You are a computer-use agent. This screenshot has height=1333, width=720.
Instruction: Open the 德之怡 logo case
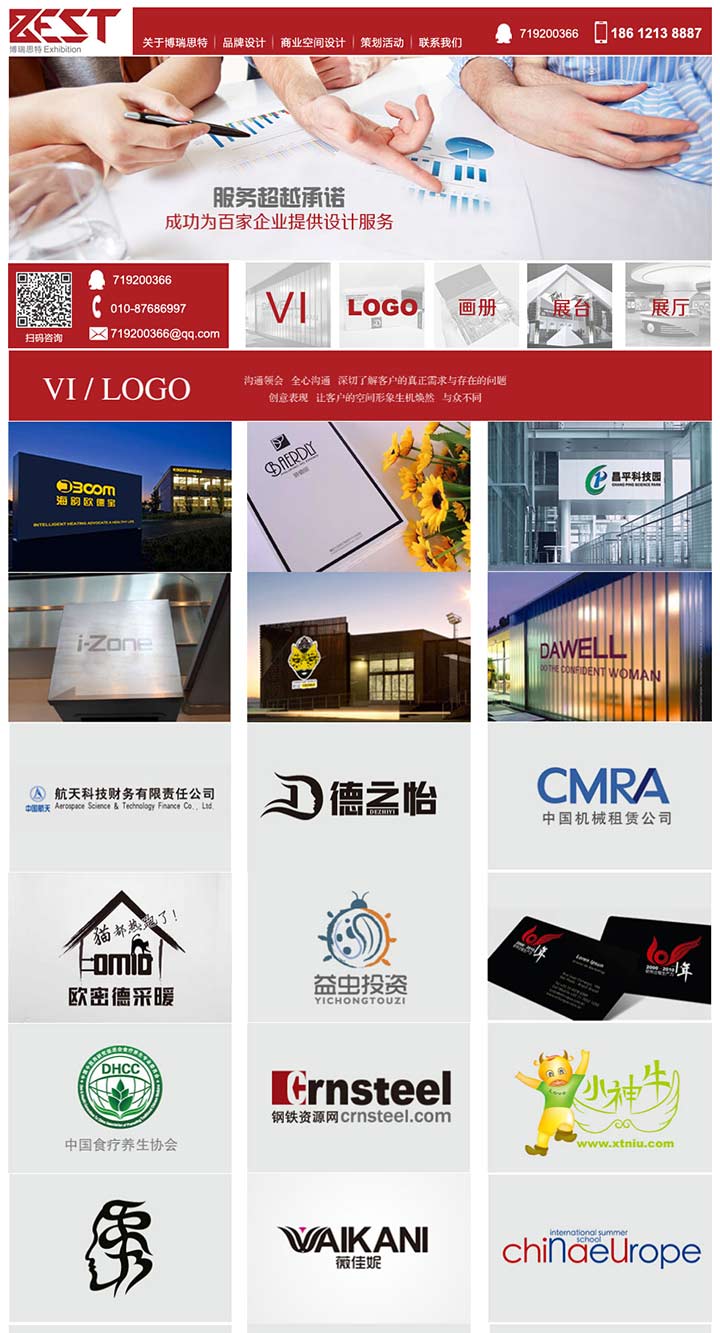point(358,797)
